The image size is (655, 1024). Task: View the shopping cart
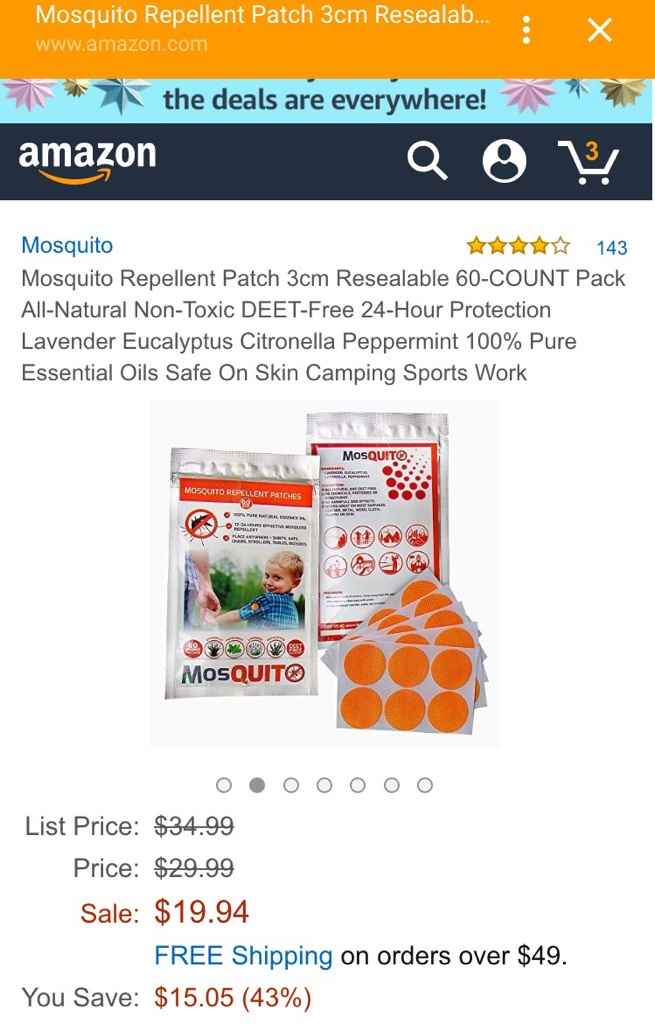[x=587, y=161]
